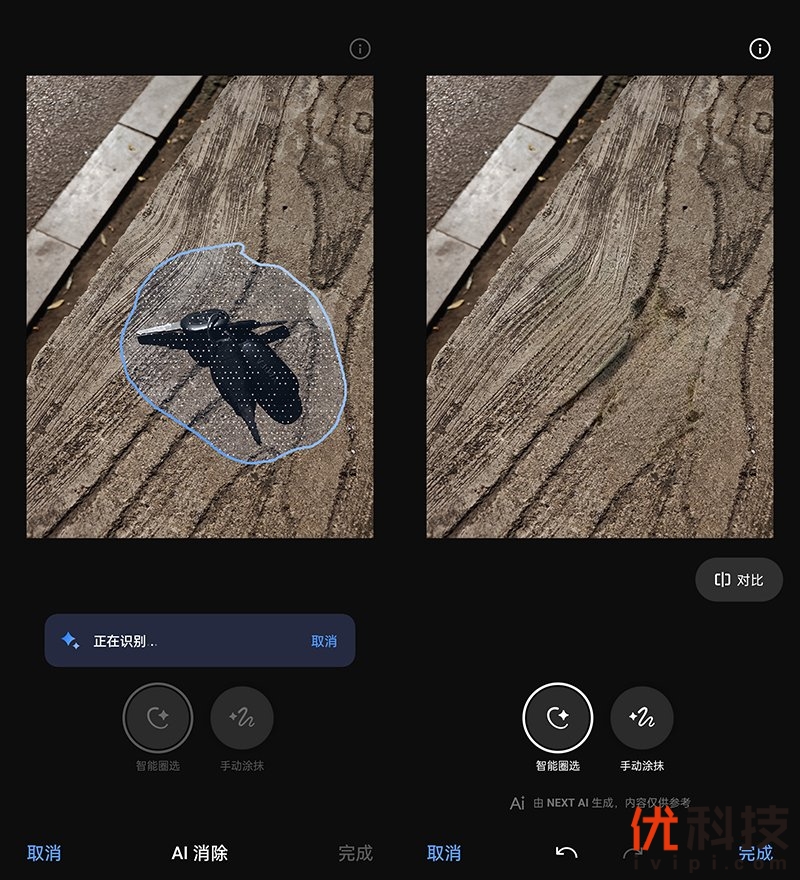The height and width of the screenshot is (880, 800).
Task: Tap 完成 next to the undo arrow
Action: pos(755,853)
